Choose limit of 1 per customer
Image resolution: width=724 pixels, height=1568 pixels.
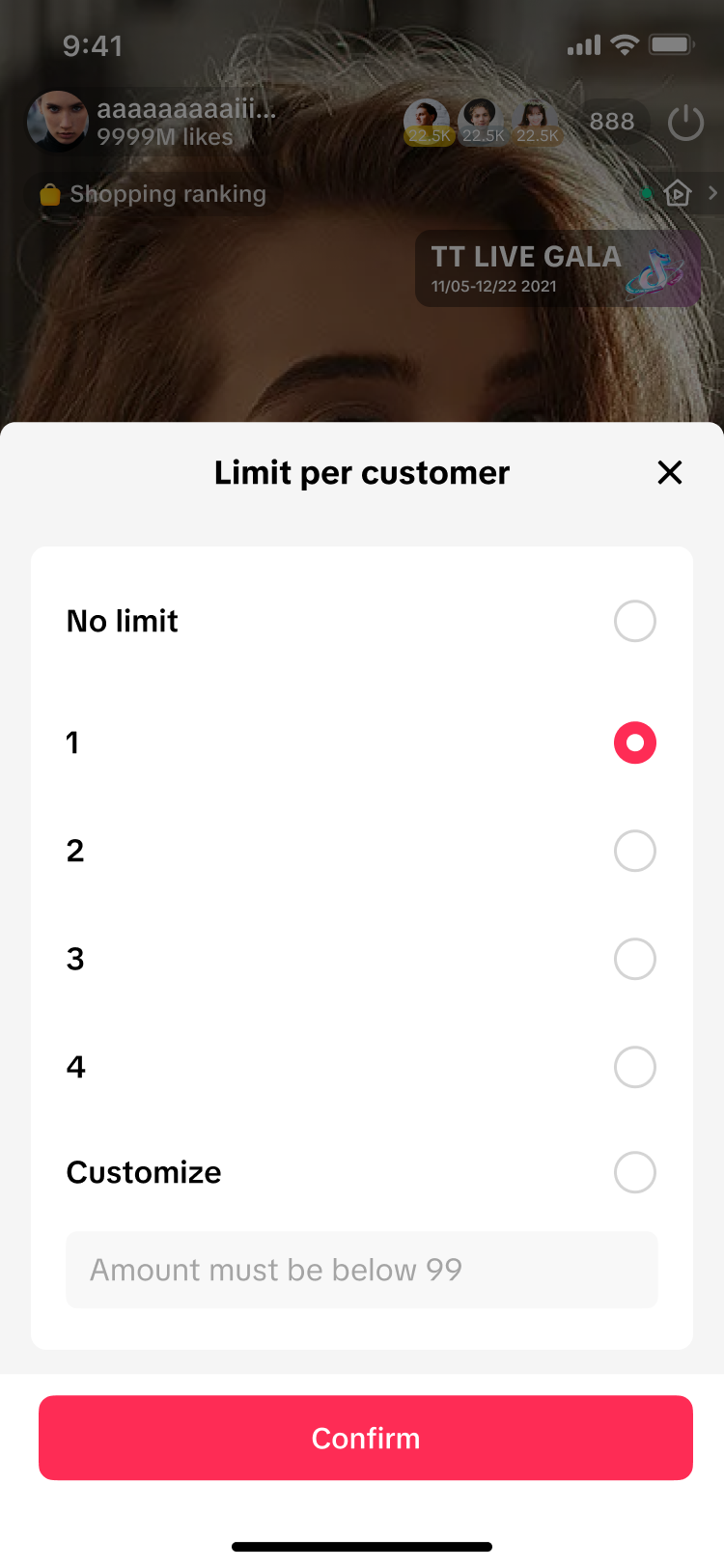pyautogui.click(x=634, y=742)
